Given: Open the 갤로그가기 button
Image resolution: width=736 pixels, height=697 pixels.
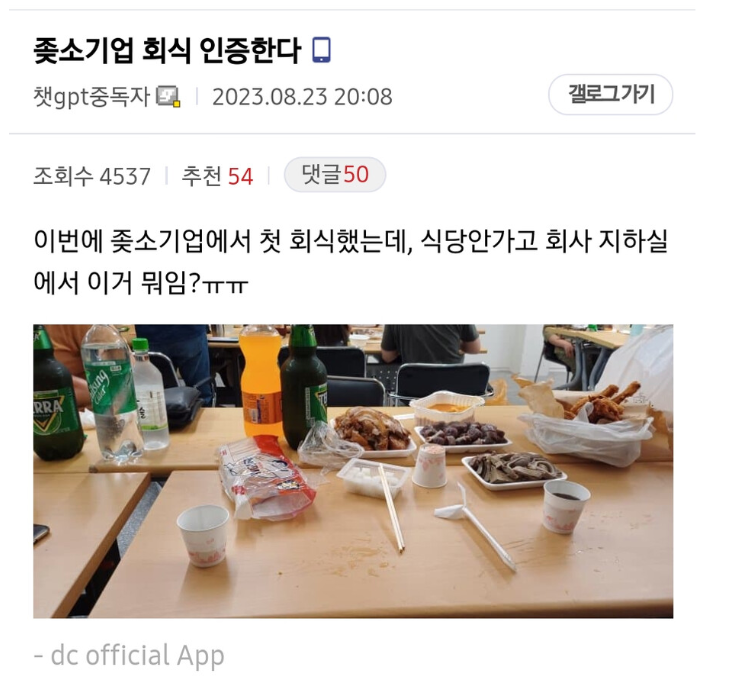Looking at the screenshot, I should pos(610,95).
